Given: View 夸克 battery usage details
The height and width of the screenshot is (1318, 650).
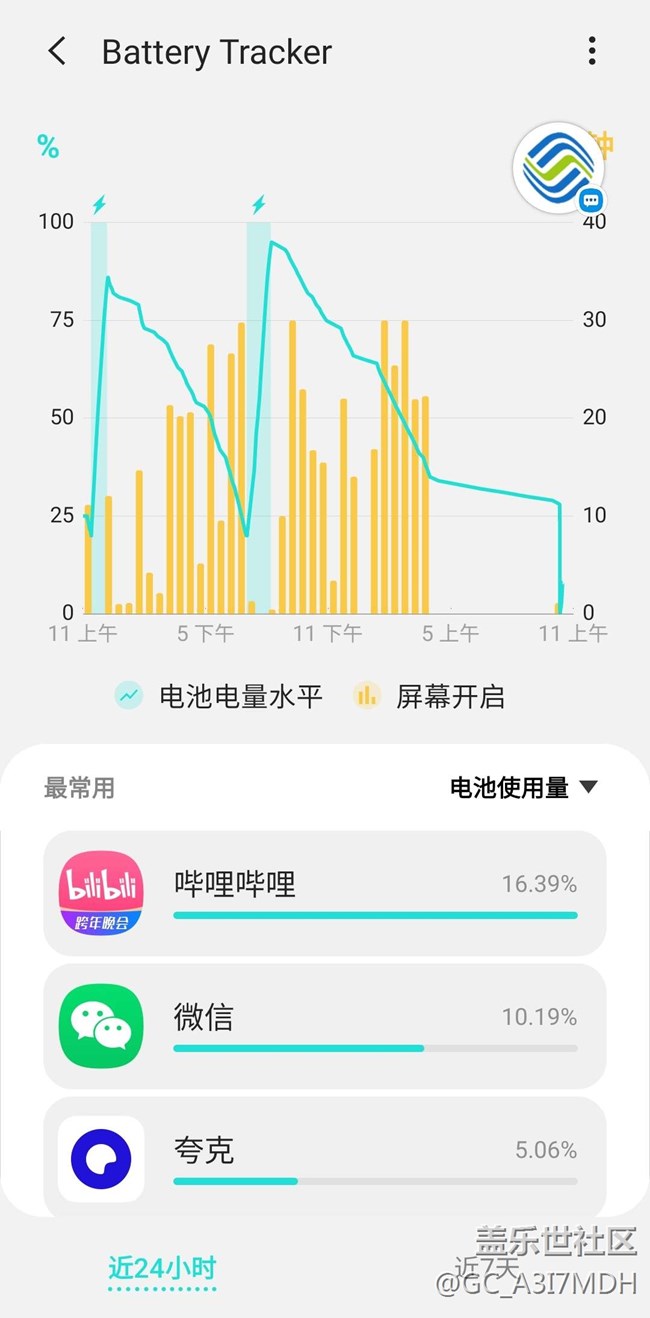Looking at the screenshot, I should (x=325, y=1157).
